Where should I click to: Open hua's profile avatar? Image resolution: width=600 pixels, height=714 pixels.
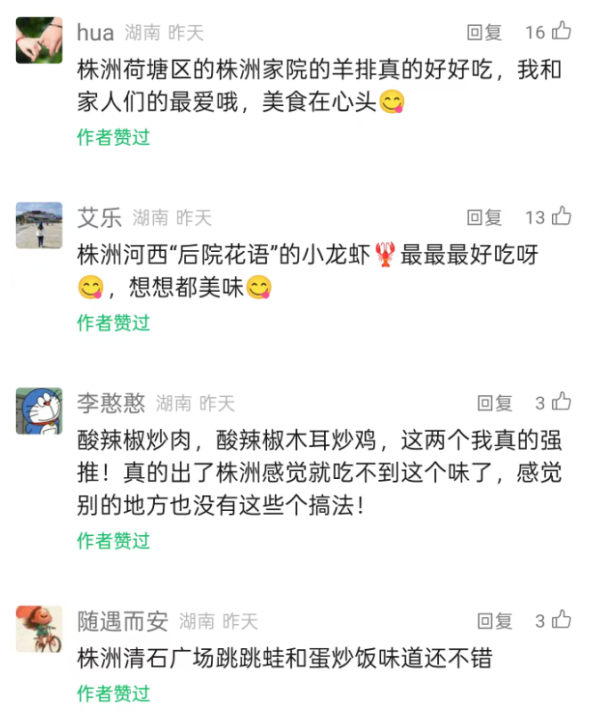(x=39, y=40)
